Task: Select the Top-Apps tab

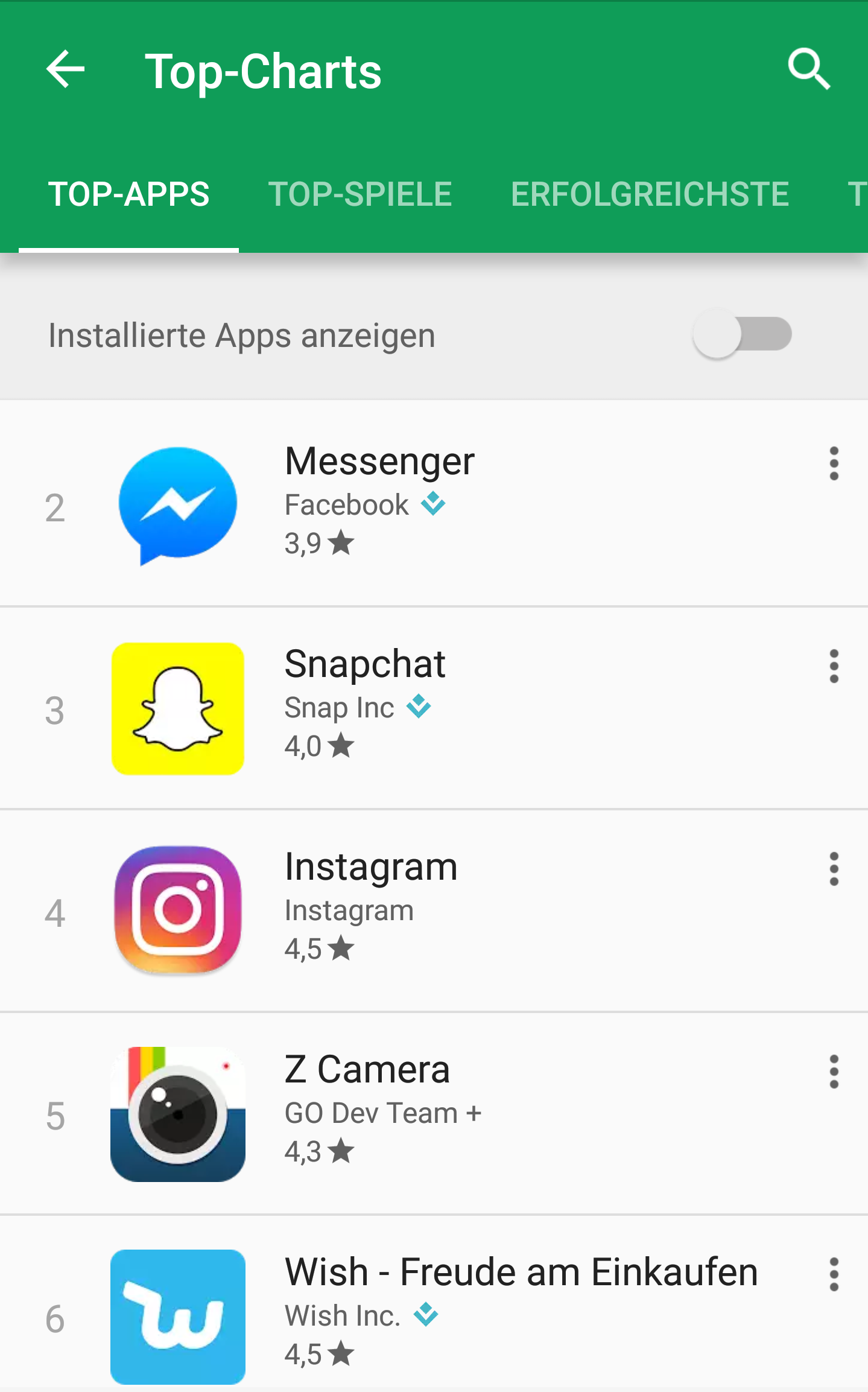Action: pos(128,194)
